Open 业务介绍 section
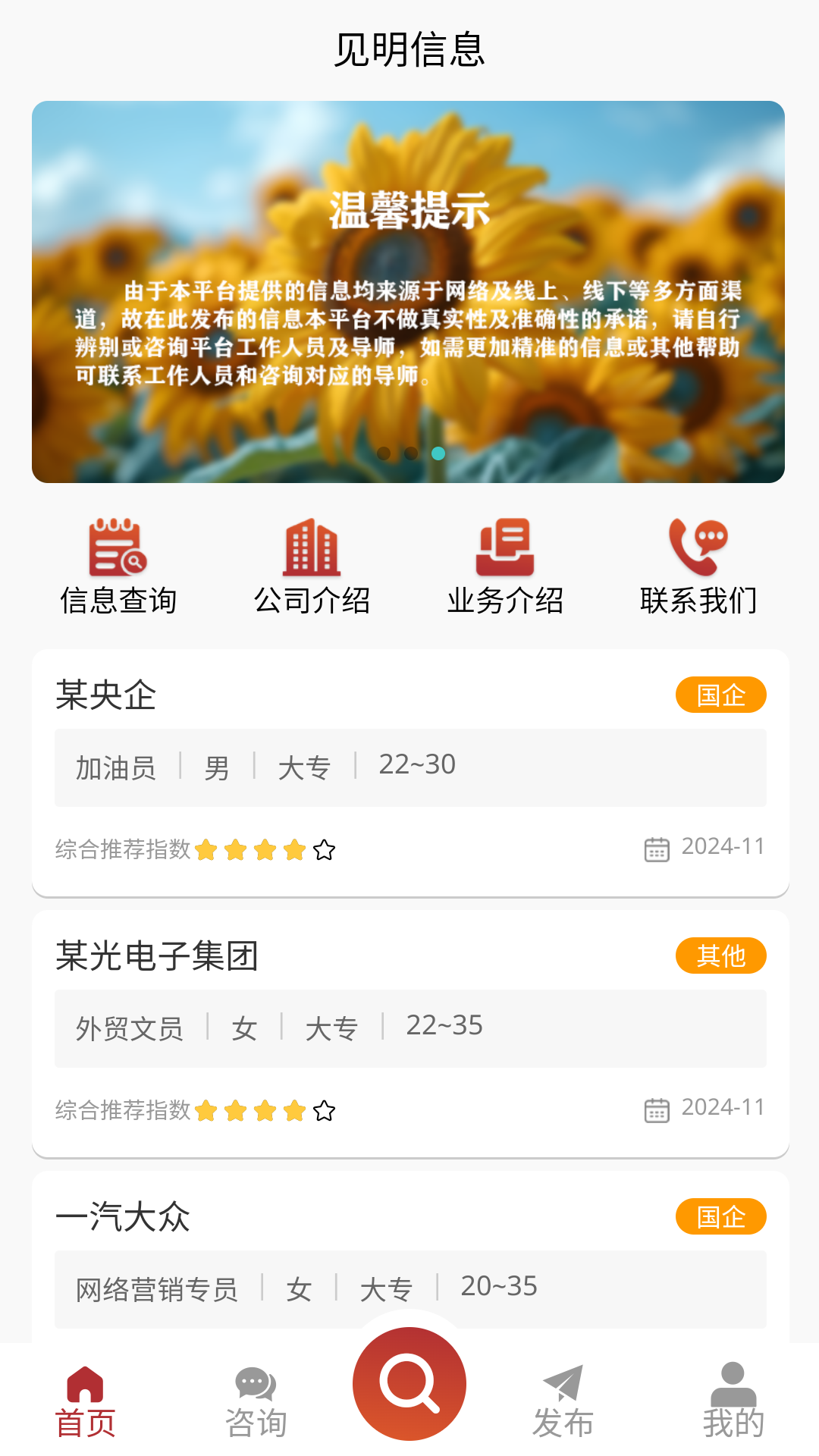Image resolution: width=819 pixels, height=1456 pixels. (x=505, y=566)
